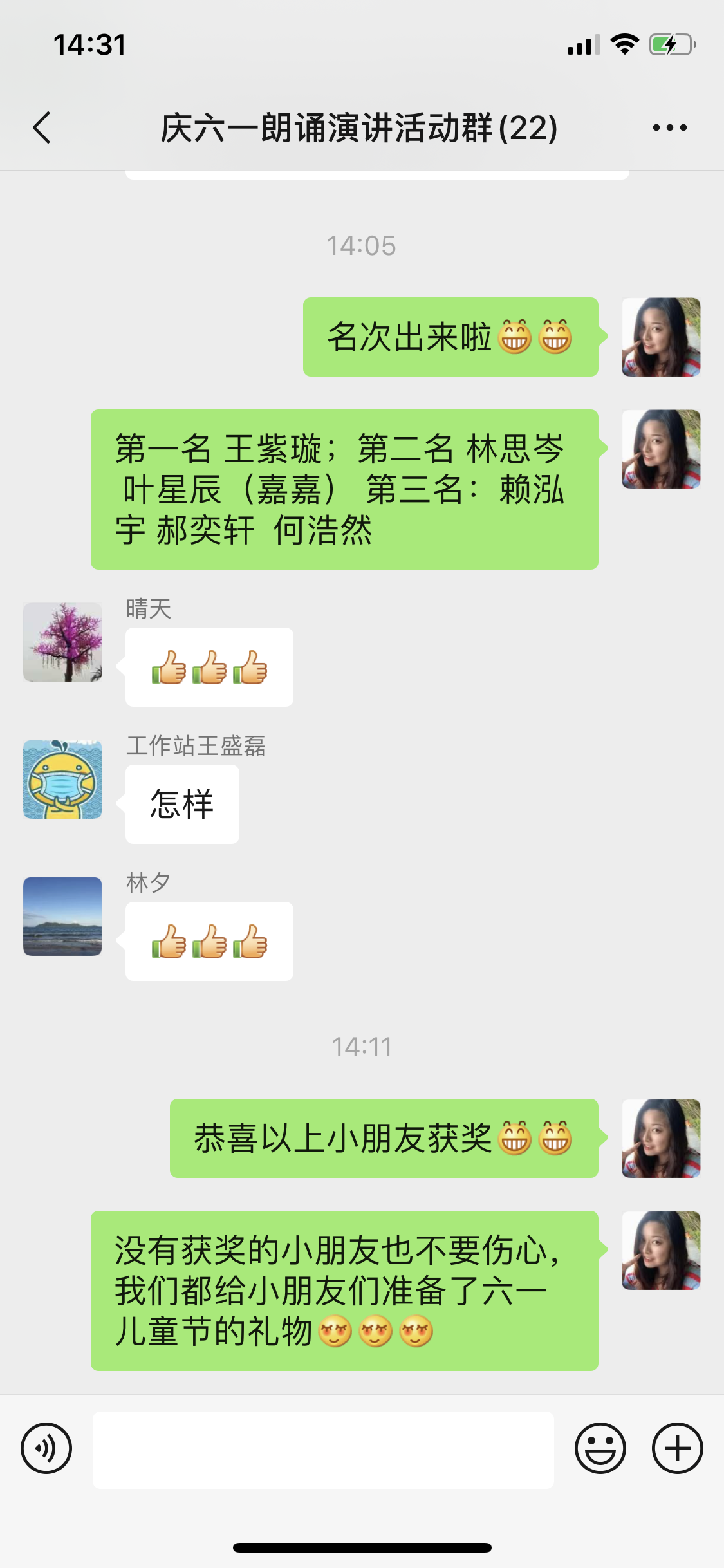The image size is (724, 1568).
Task: Open the emoji sticker panel
Action: (x=600, y=1449)
